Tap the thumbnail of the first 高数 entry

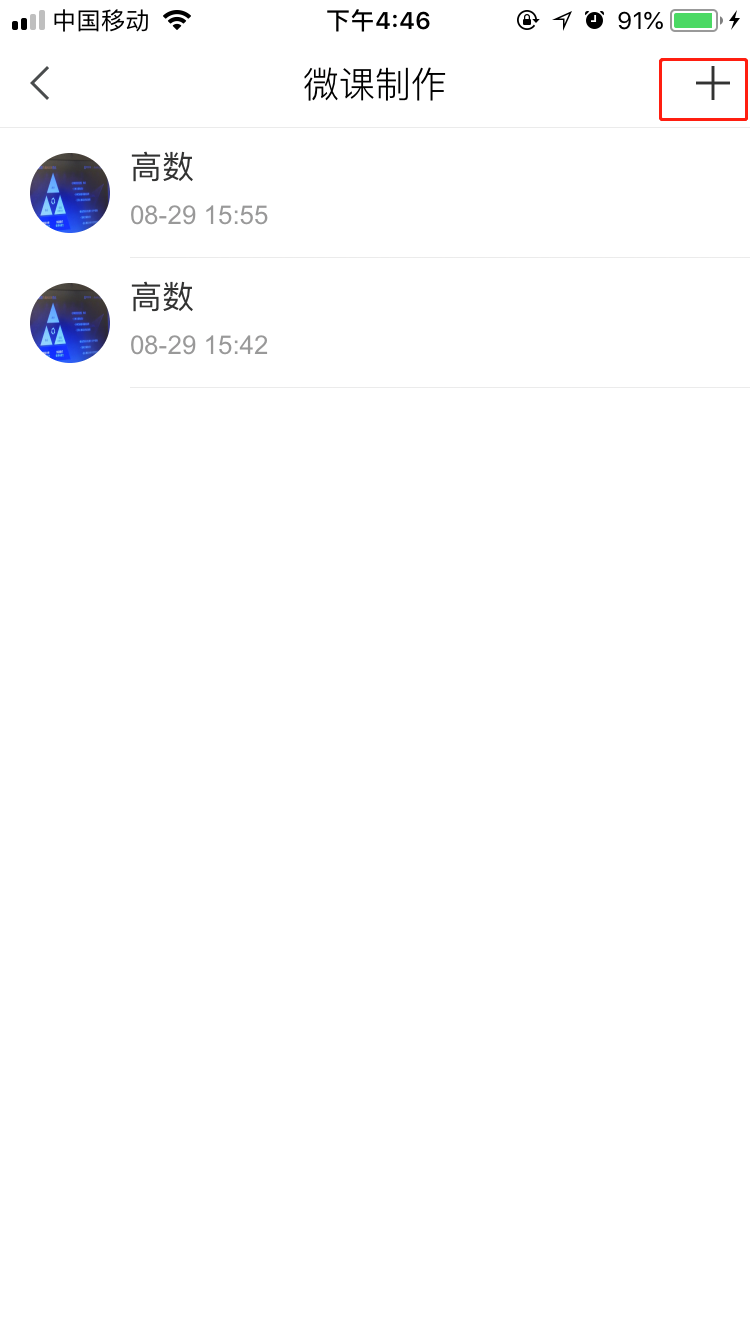69,192
